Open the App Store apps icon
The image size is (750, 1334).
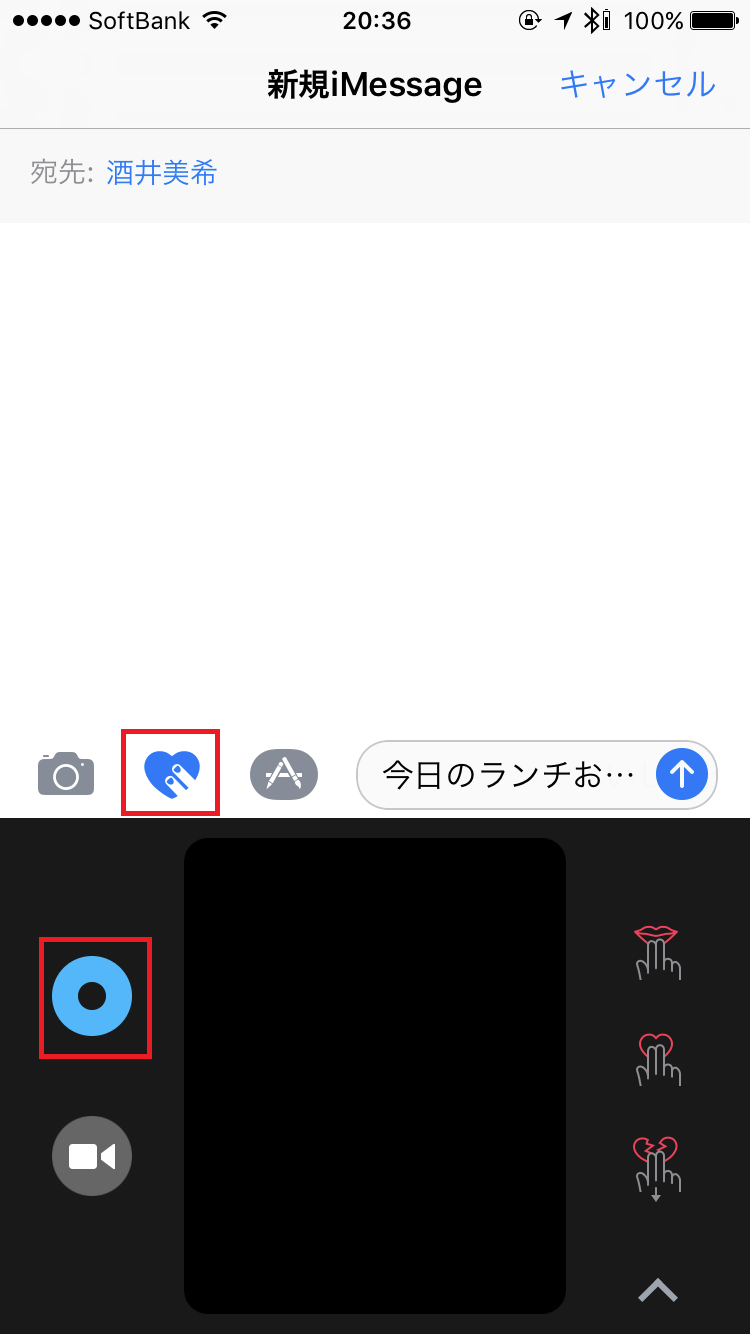[284, 773]
